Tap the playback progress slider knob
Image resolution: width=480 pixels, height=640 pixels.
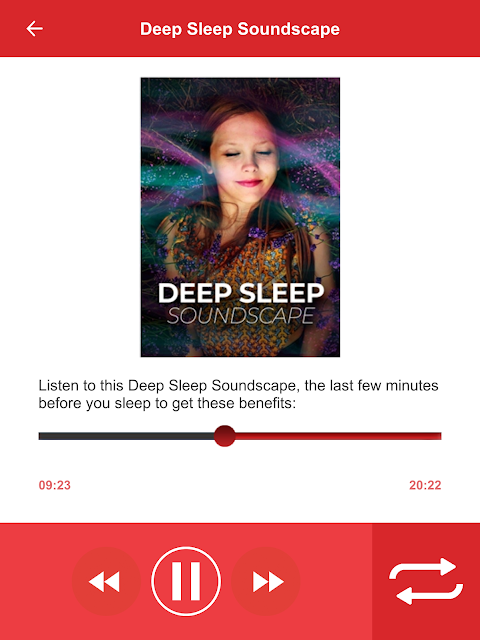point(225,436)
